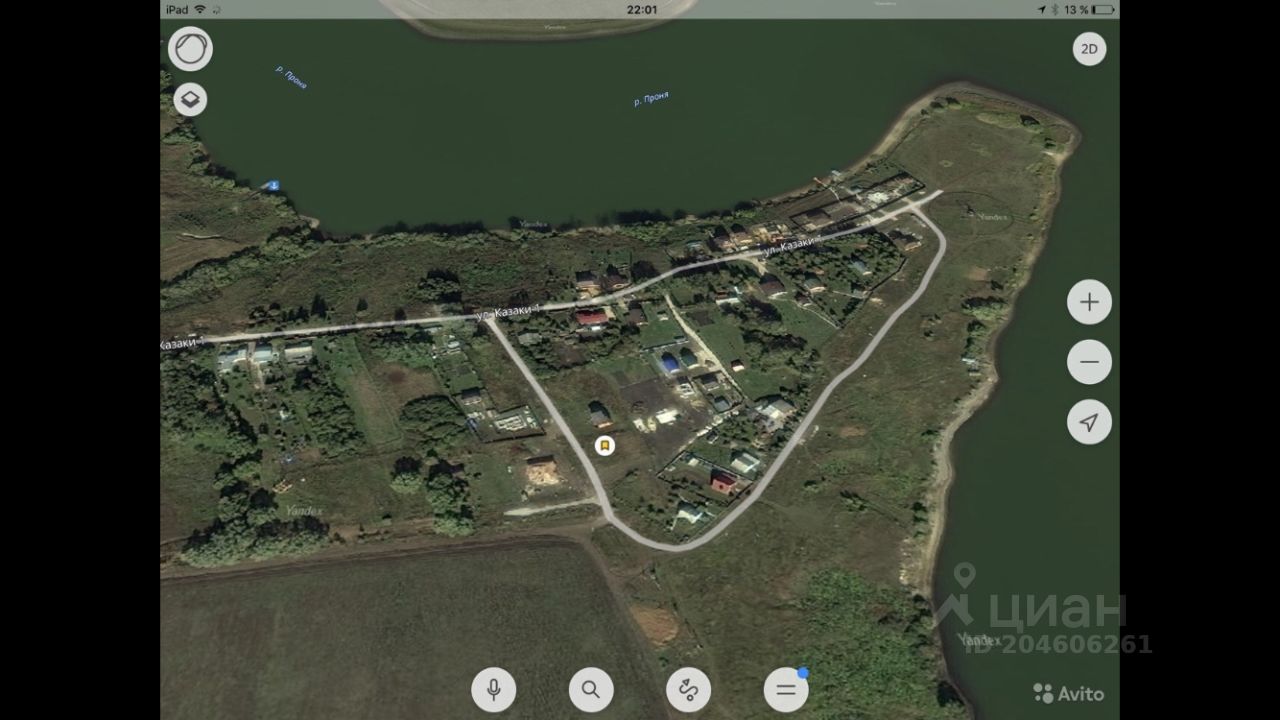The height and width of the screenshot is (720, 1280).
Task: Switch map to 2D view
Action: (x=1089, y=48)
